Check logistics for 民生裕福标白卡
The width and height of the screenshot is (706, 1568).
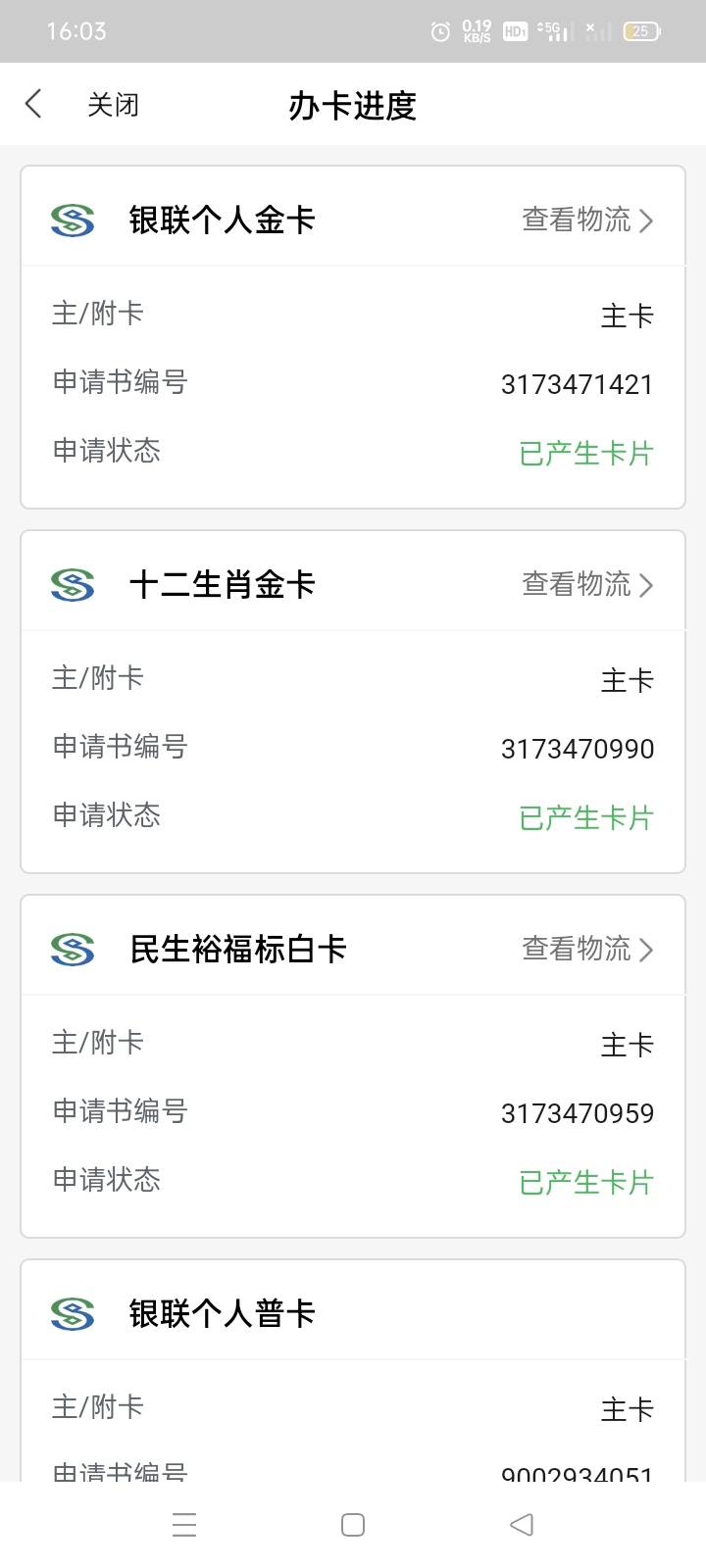[x=587, y=949]
